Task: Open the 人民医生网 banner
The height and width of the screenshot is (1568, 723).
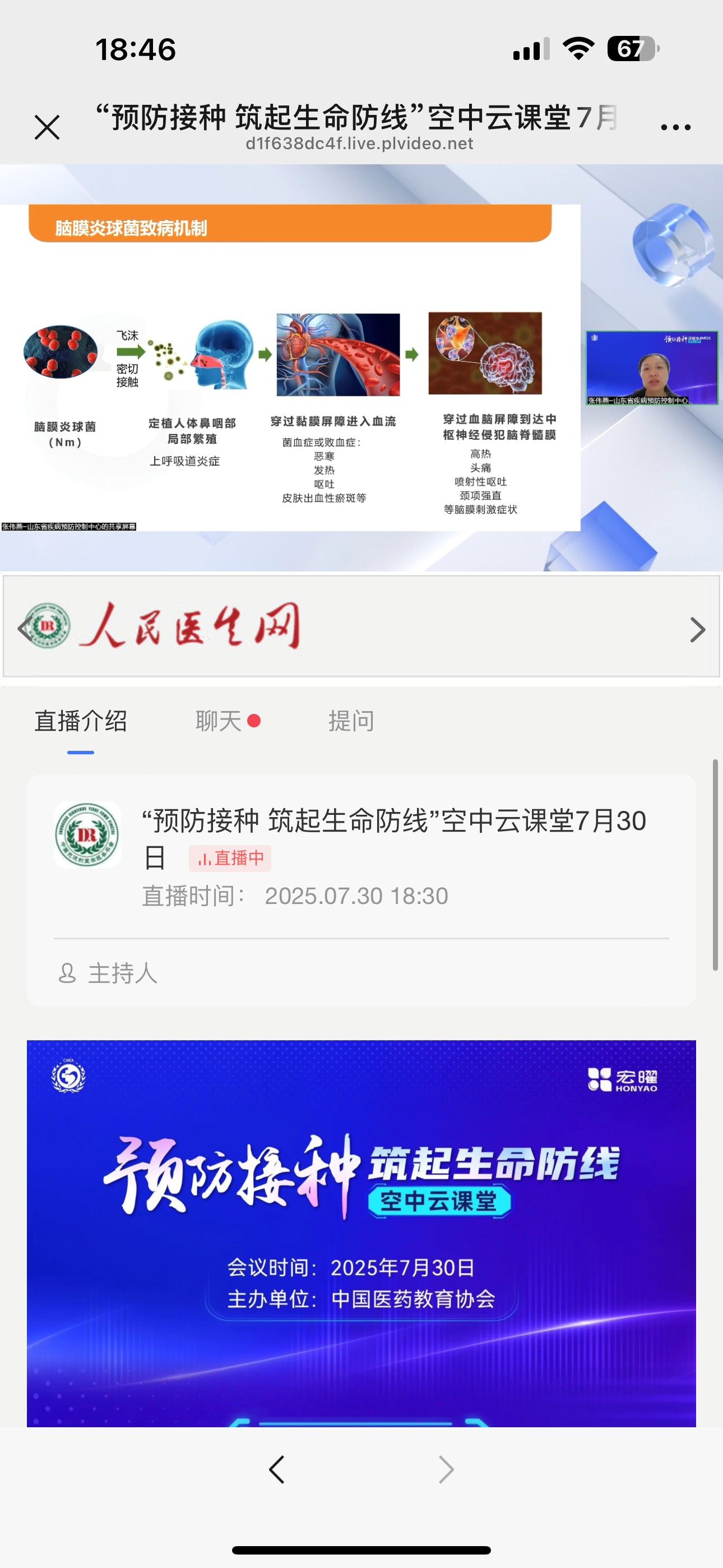Action: (361, 626)
